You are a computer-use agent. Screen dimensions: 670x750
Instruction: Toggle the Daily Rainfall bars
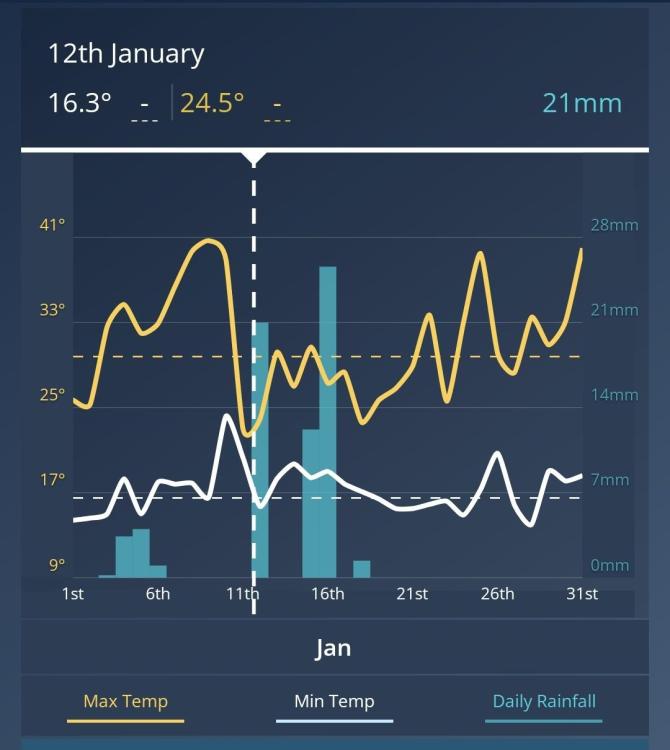tap(544, 702)
